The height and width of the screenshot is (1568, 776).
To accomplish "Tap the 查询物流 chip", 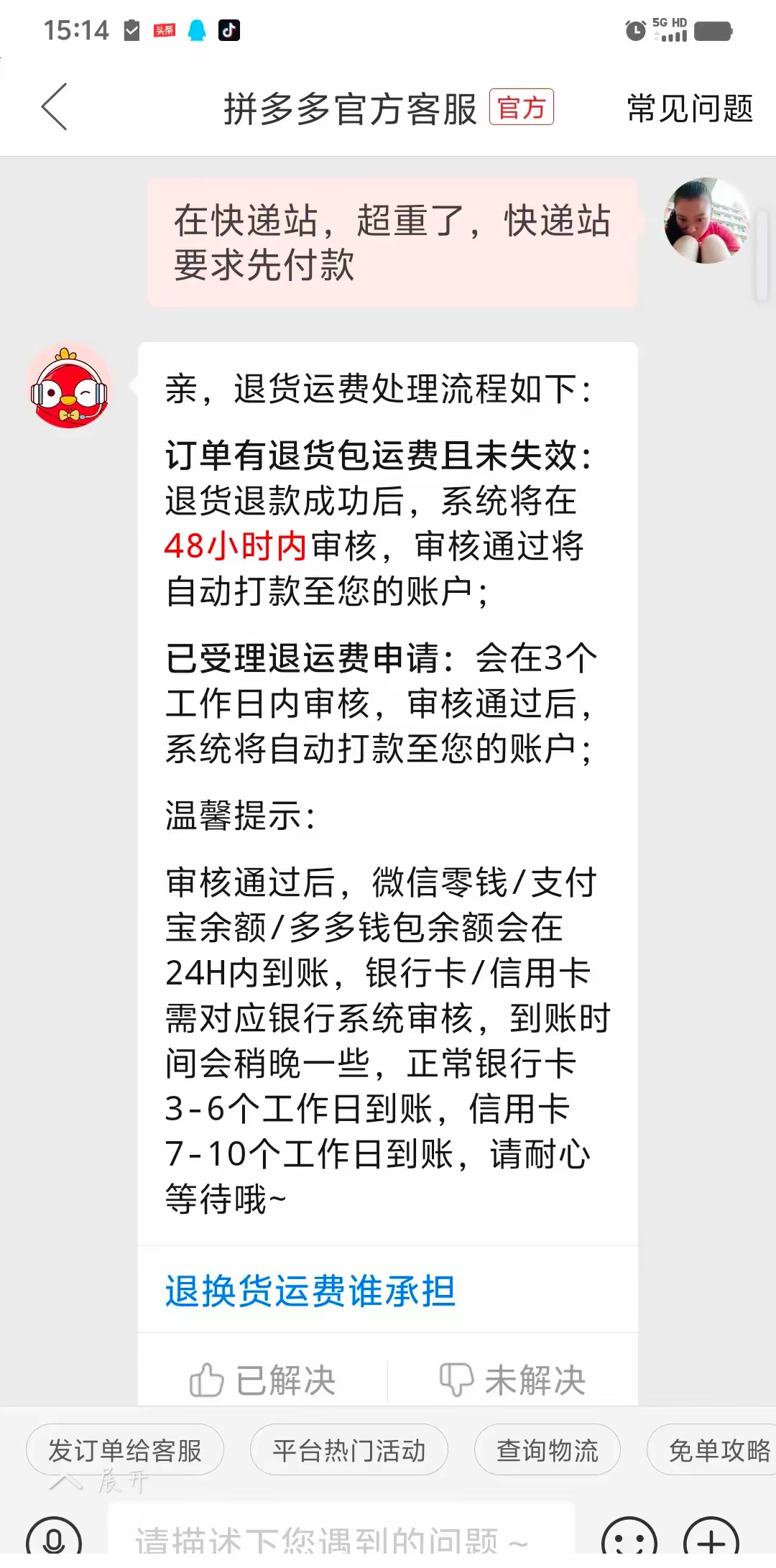I will (547, 1450).
